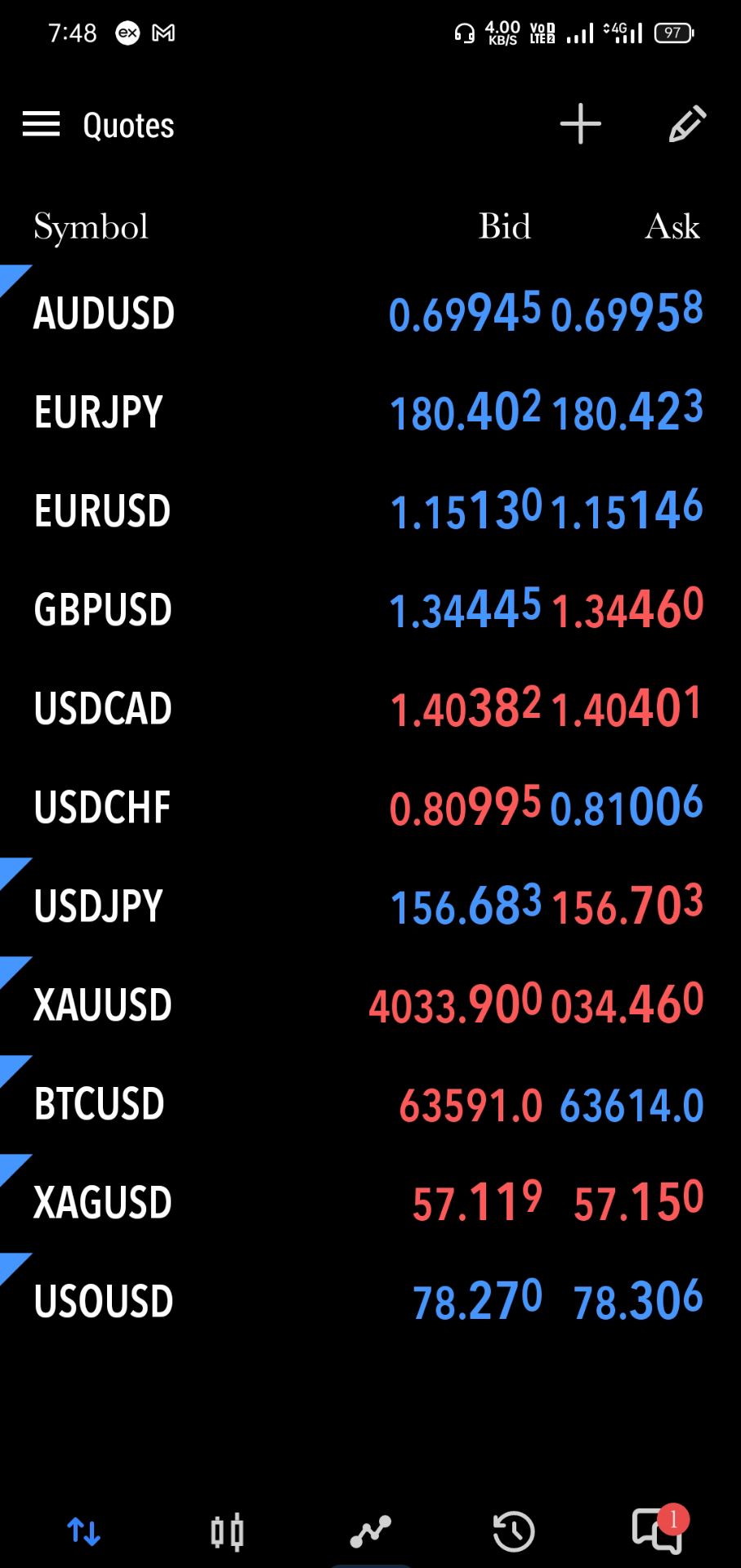Select the BTCUSD row
The width and height of the screenshot is (741, 1568).
(370, 1104)
